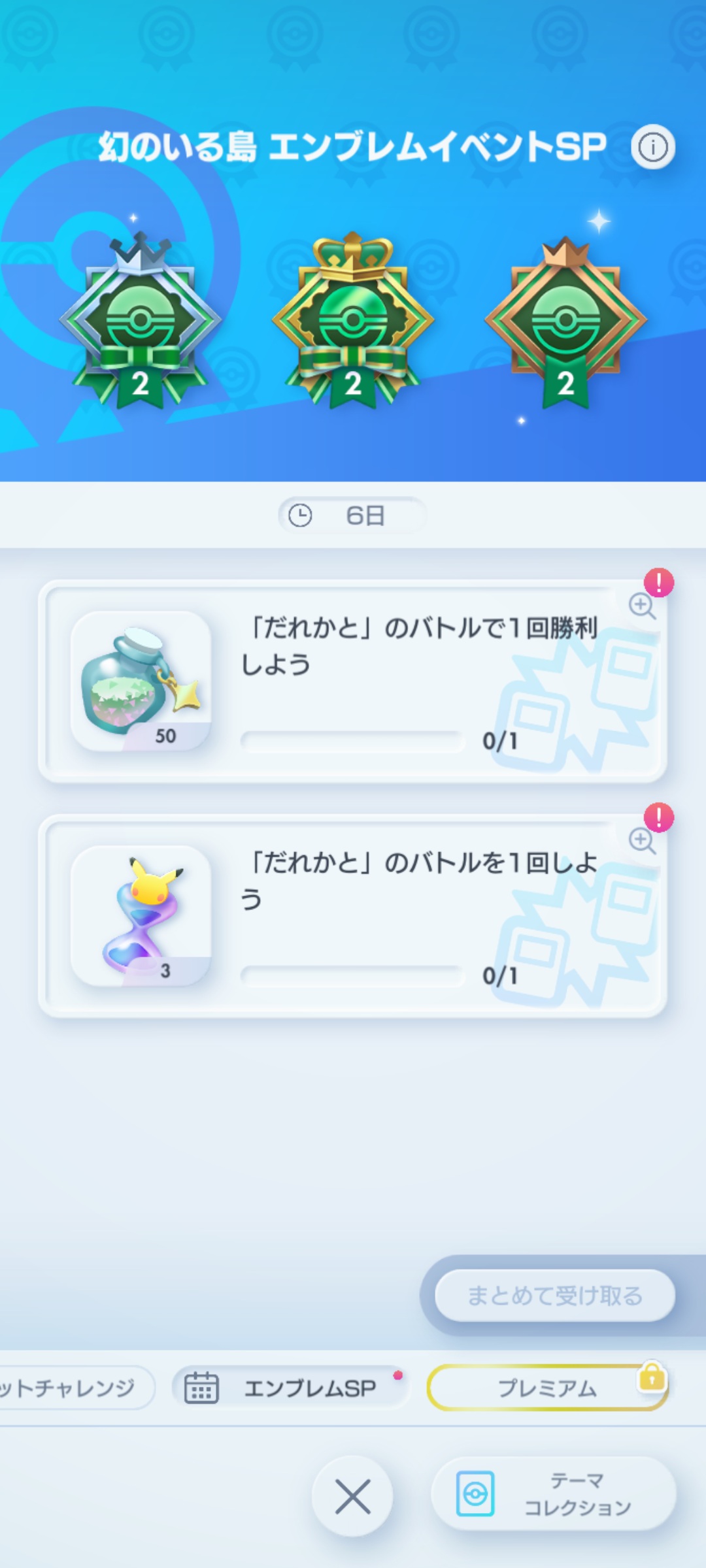Open the locked プレミアム tab
This screenshot has height=1568, width=706.
pyautogui.click(x=547, y=1388)
